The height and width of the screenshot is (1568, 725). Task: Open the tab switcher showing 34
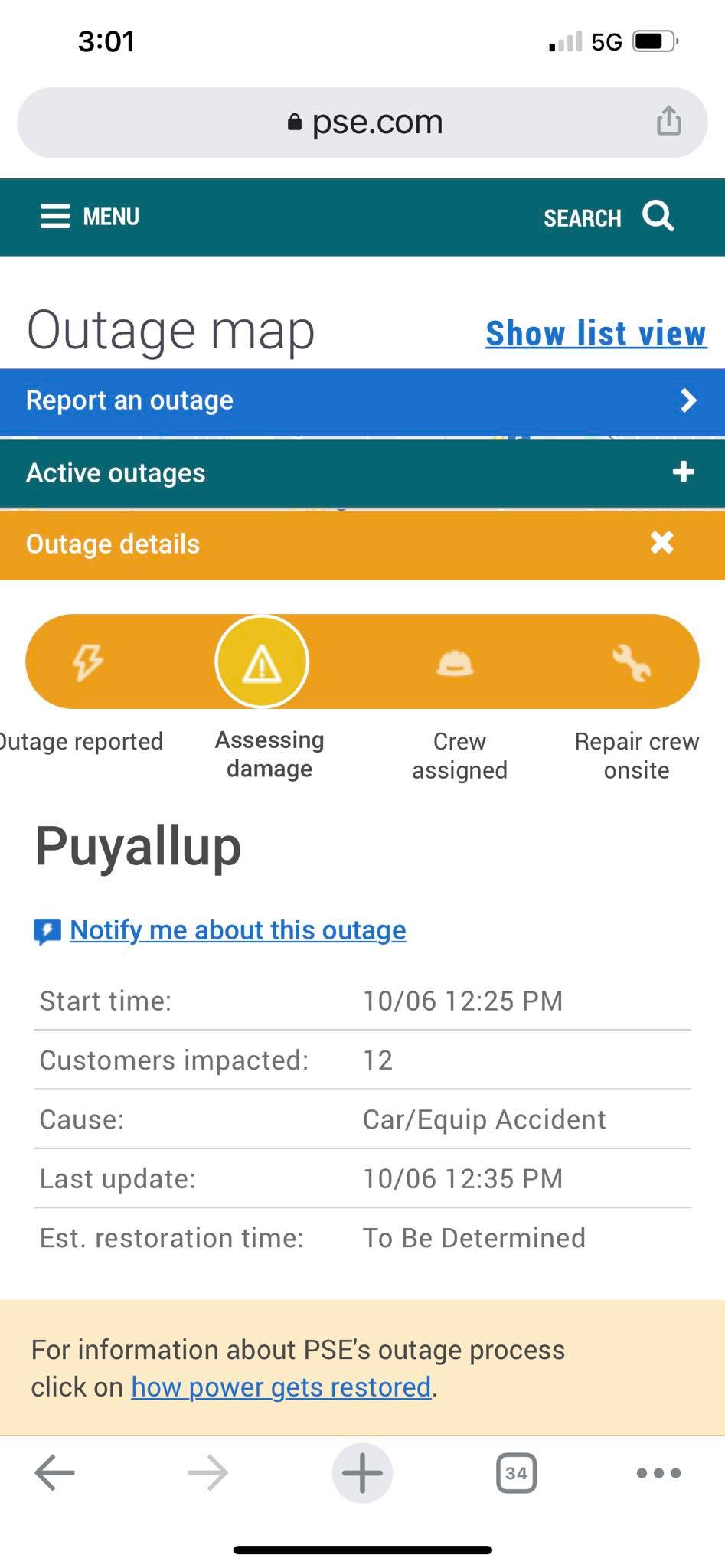516,1472
